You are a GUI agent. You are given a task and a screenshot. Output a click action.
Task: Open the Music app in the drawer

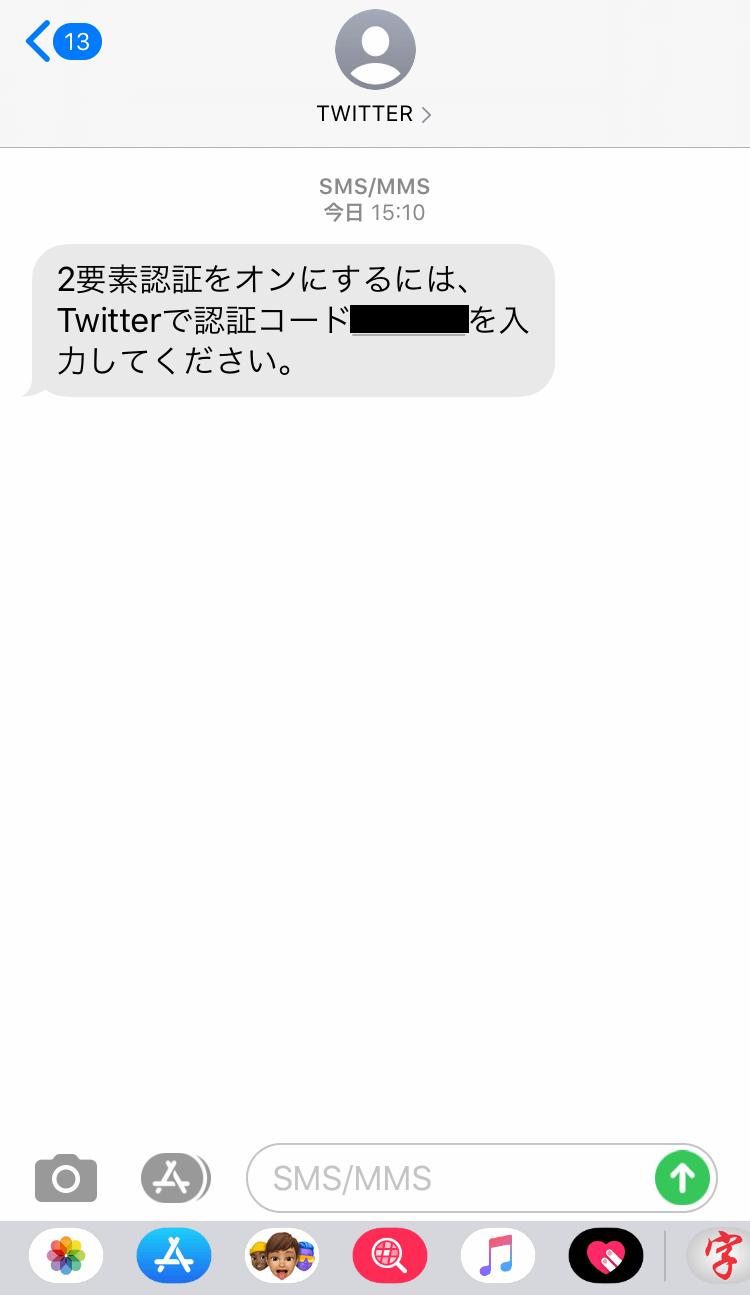(x=497, y=1255)
